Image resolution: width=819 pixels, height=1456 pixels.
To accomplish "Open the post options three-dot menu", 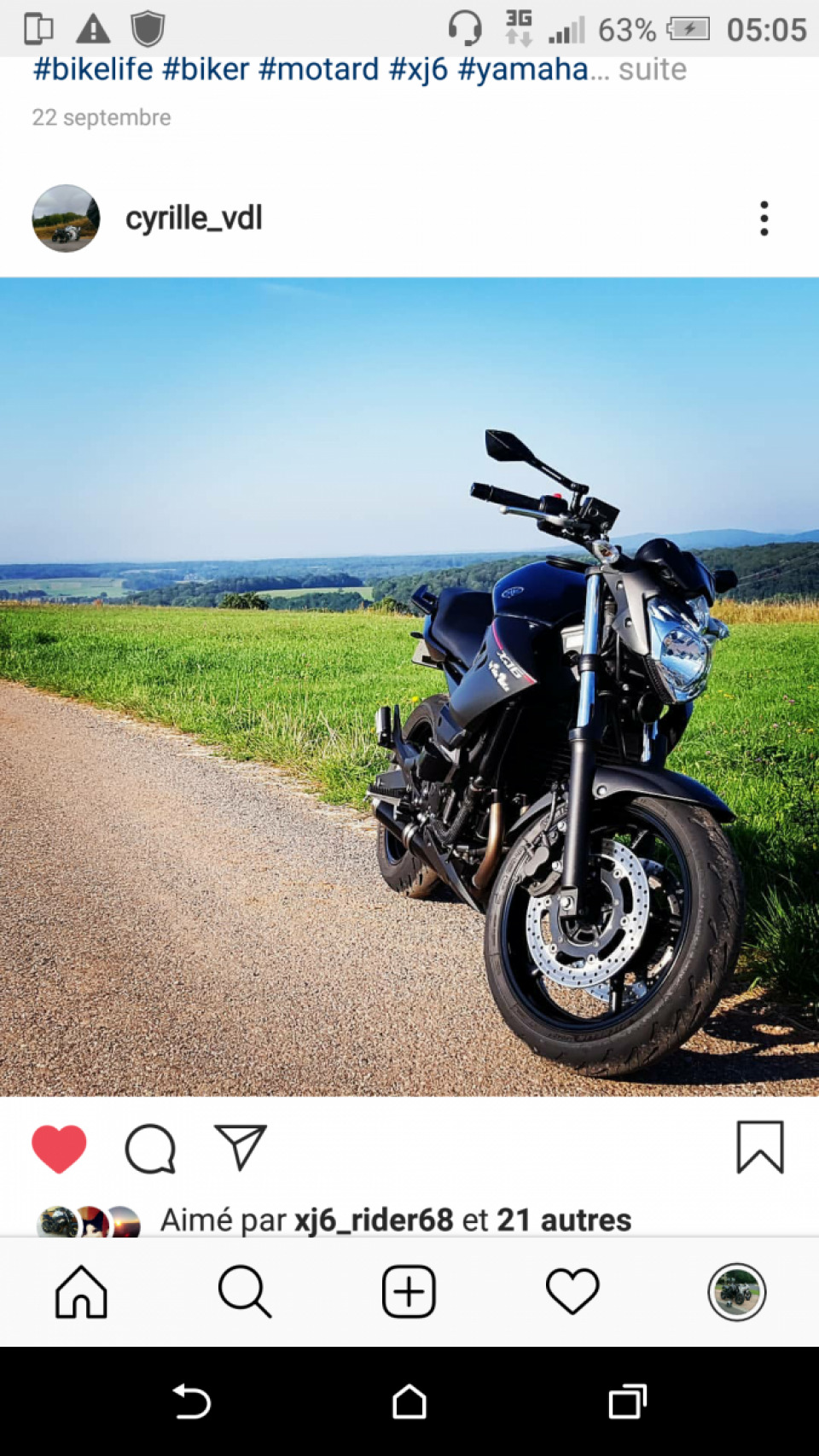I will point(764,218).
